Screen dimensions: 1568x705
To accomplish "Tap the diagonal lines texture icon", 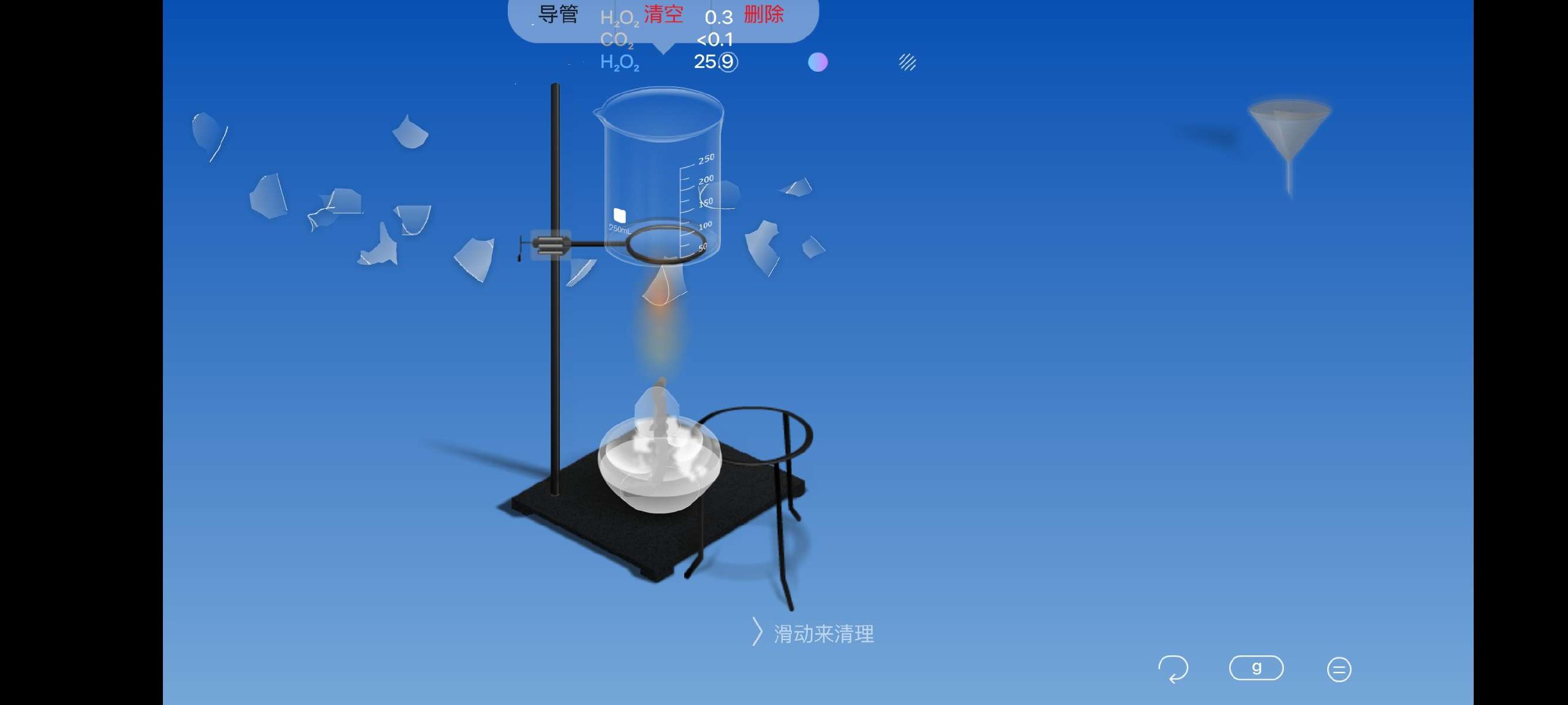I will pyautogui.click(x=907, y=62).
